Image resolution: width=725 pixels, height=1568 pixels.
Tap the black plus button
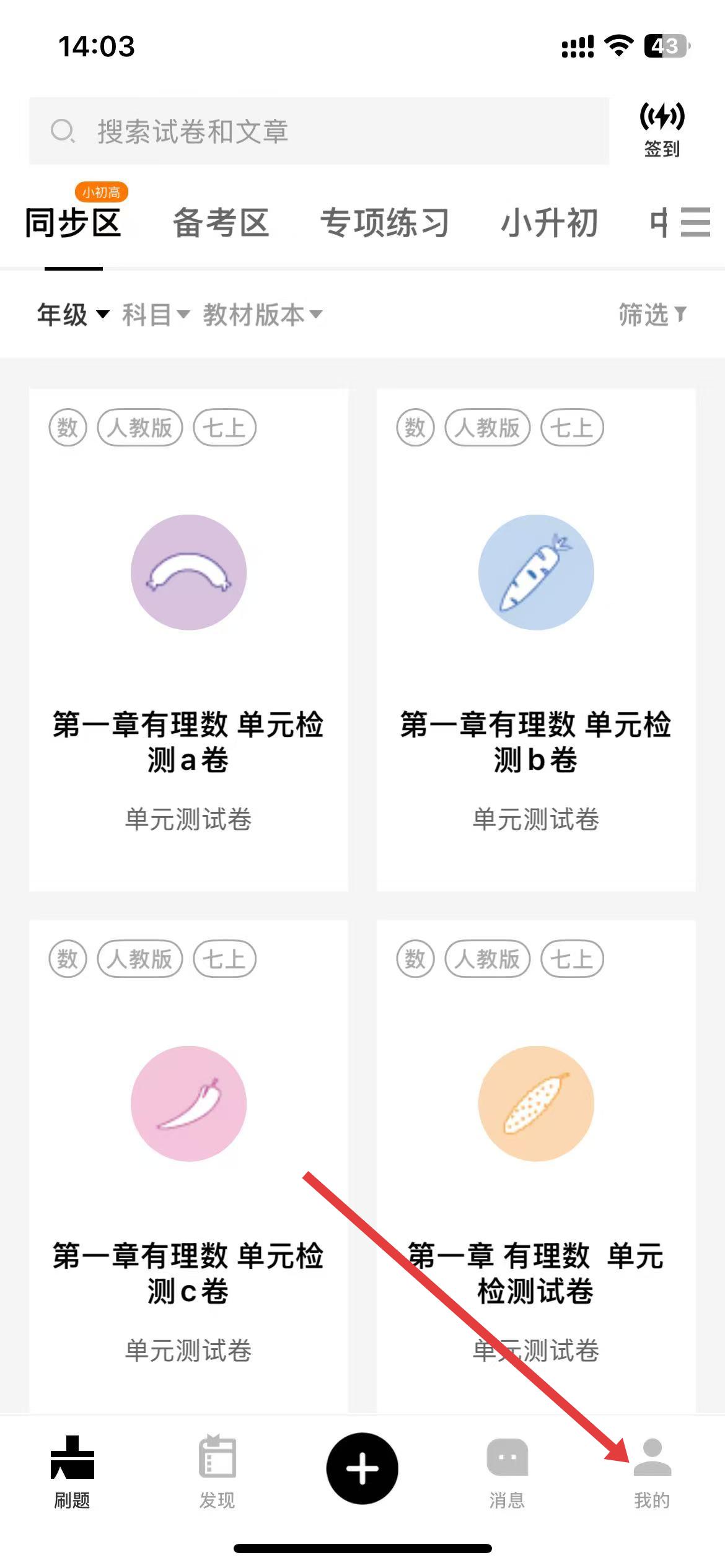[362, 1468]
